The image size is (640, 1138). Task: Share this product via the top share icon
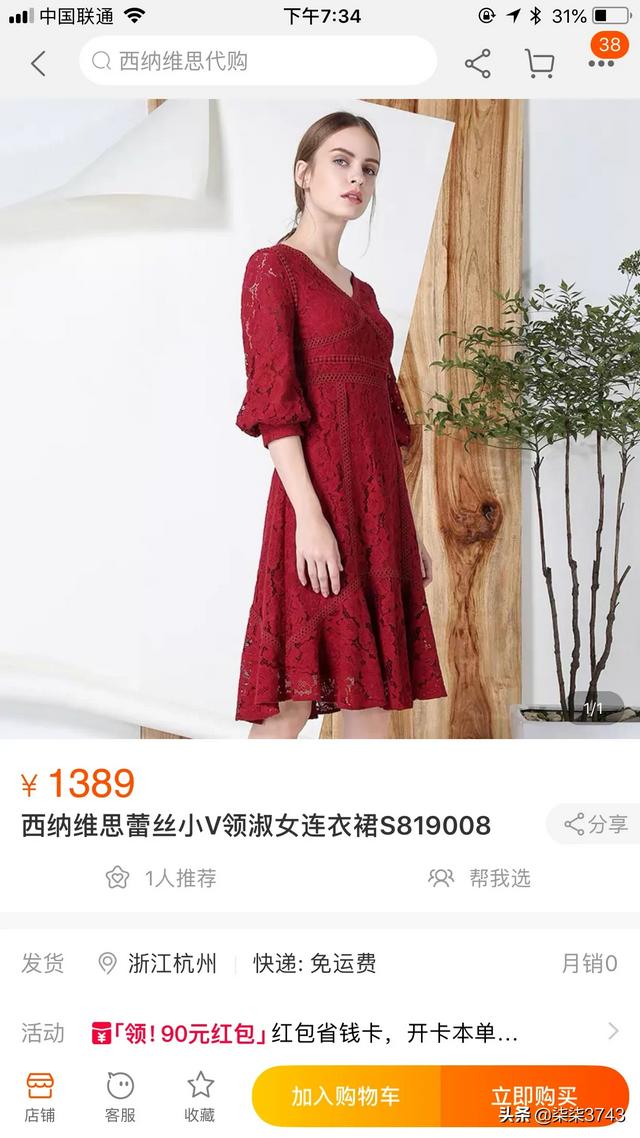[x=477, y=63]
